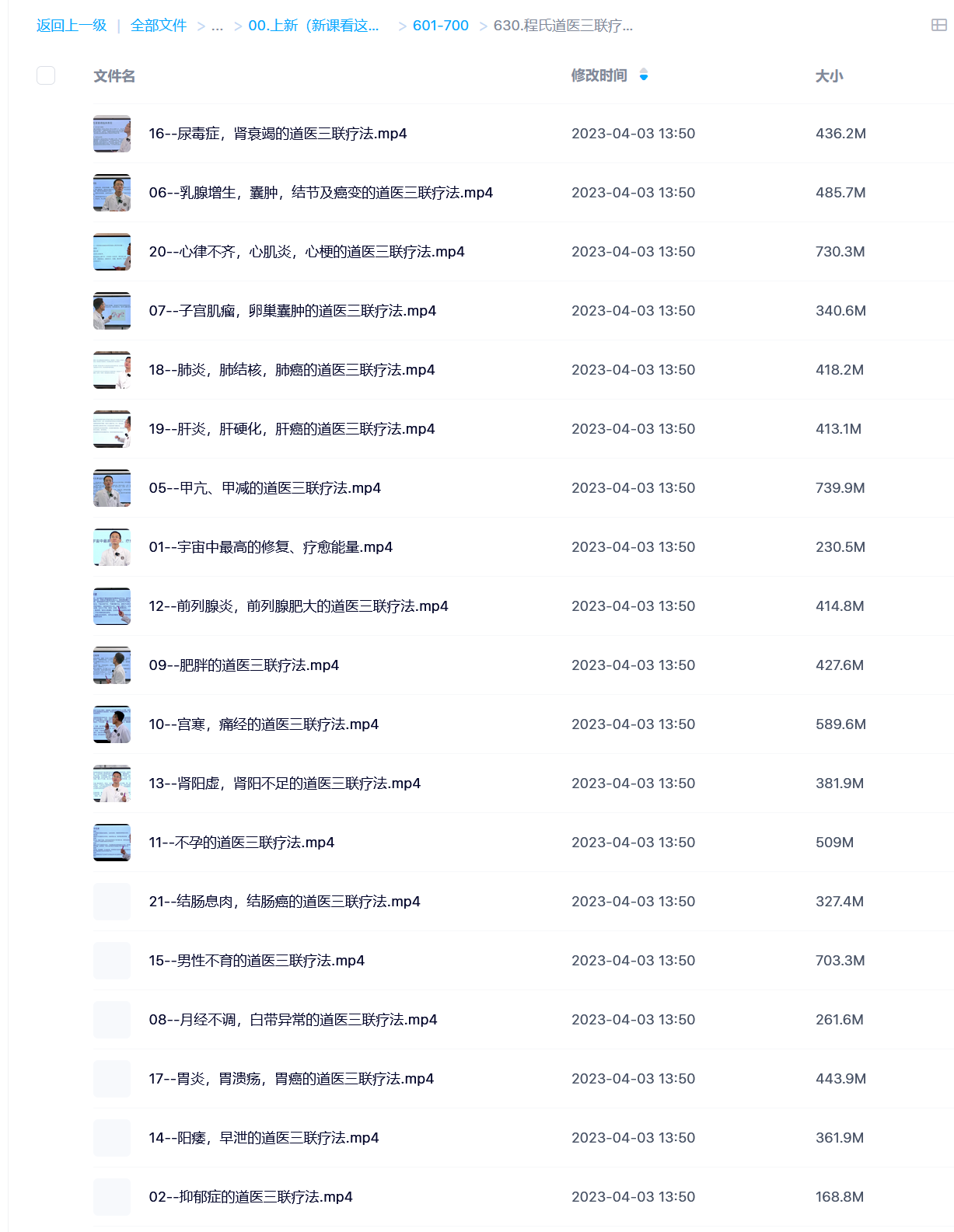The height and width of the screenshot is (1232, 954).
Task: Toggle the select-all checkbox in header
Action: [46, 75]
